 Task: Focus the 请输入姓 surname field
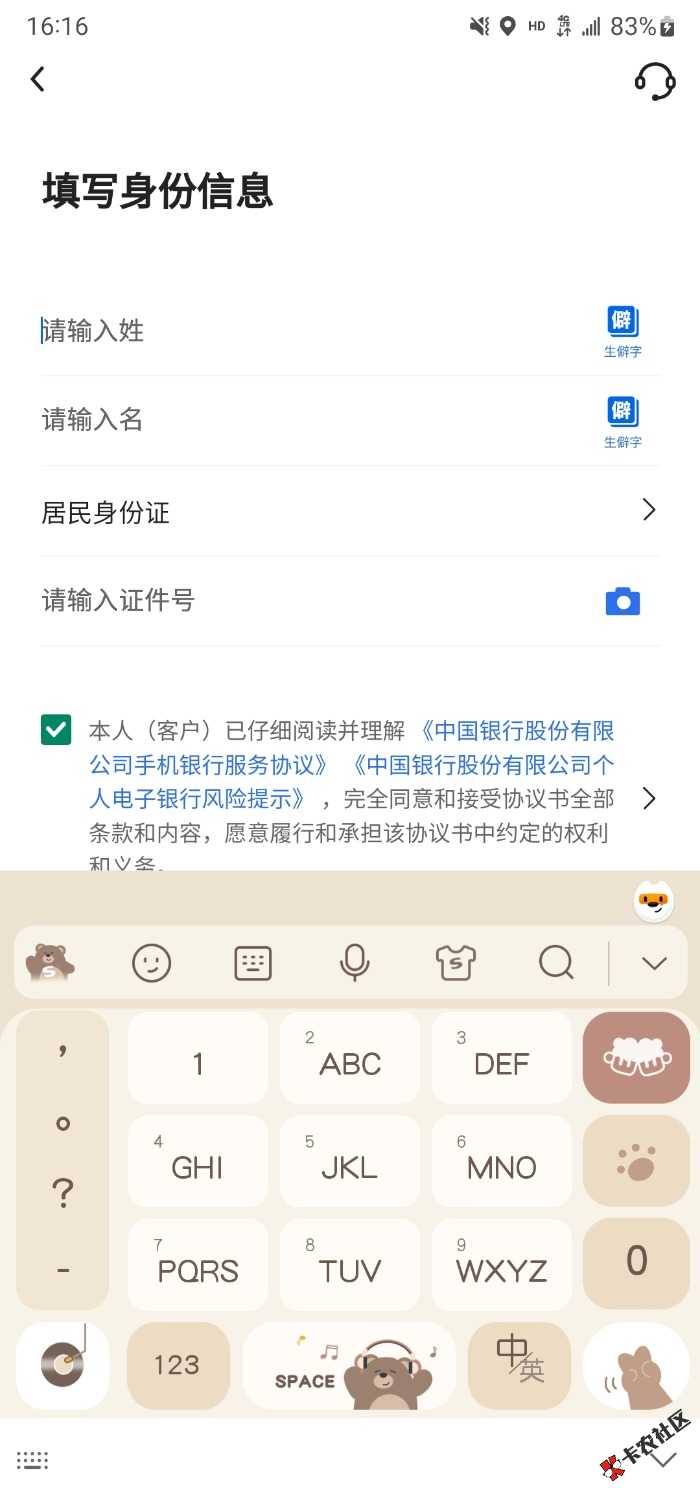pos(300,330)
